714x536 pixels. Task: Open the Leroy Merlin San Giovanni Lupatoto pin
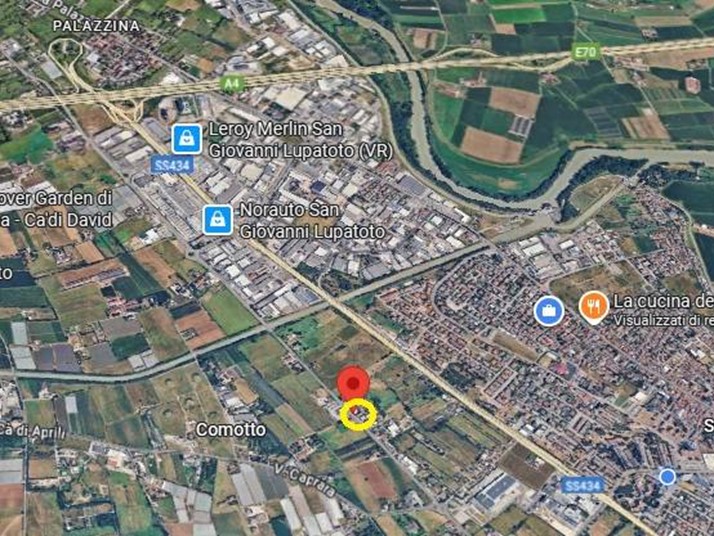(184, 137)
